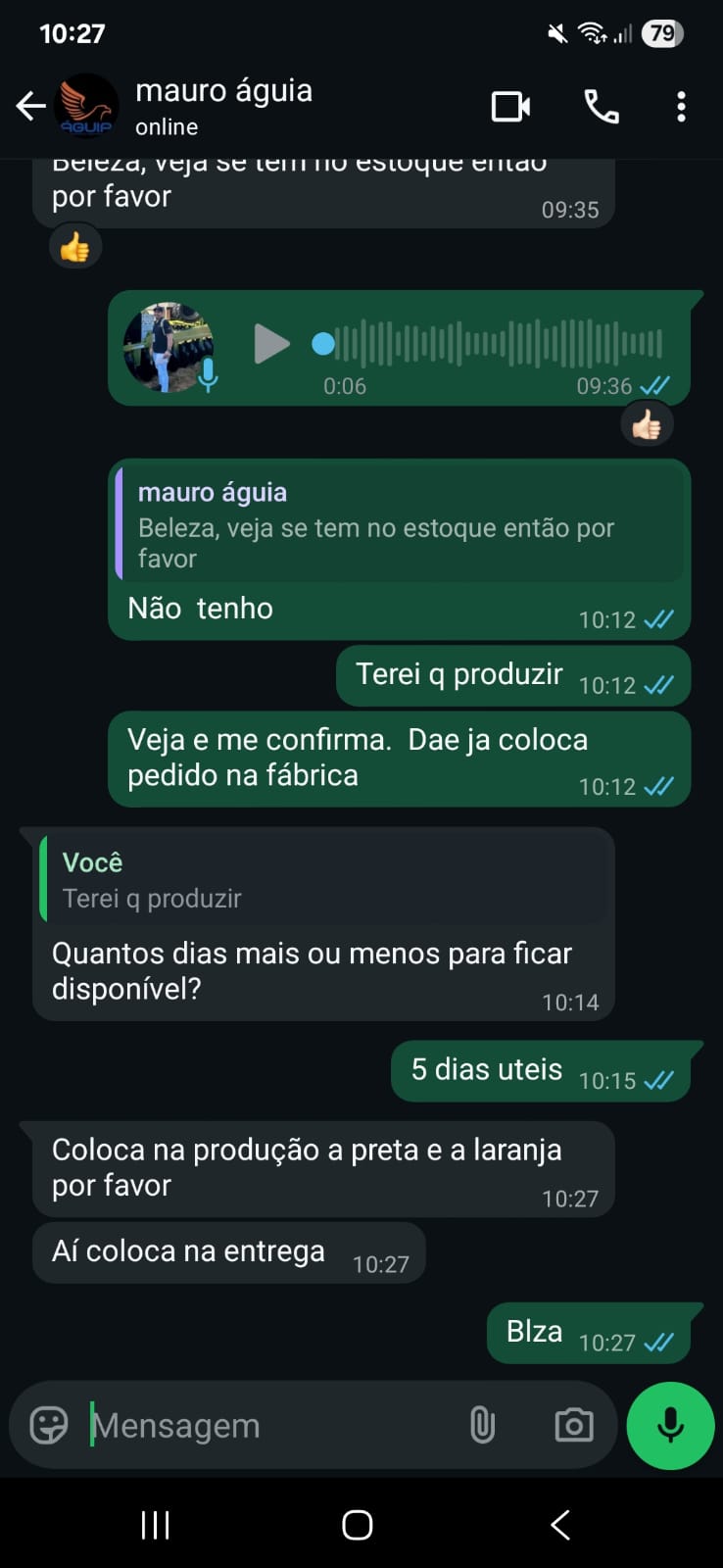Jump to quoted "Terei q produzir" message
This screenshot has width=723, height=1568.
coord(323,880)
